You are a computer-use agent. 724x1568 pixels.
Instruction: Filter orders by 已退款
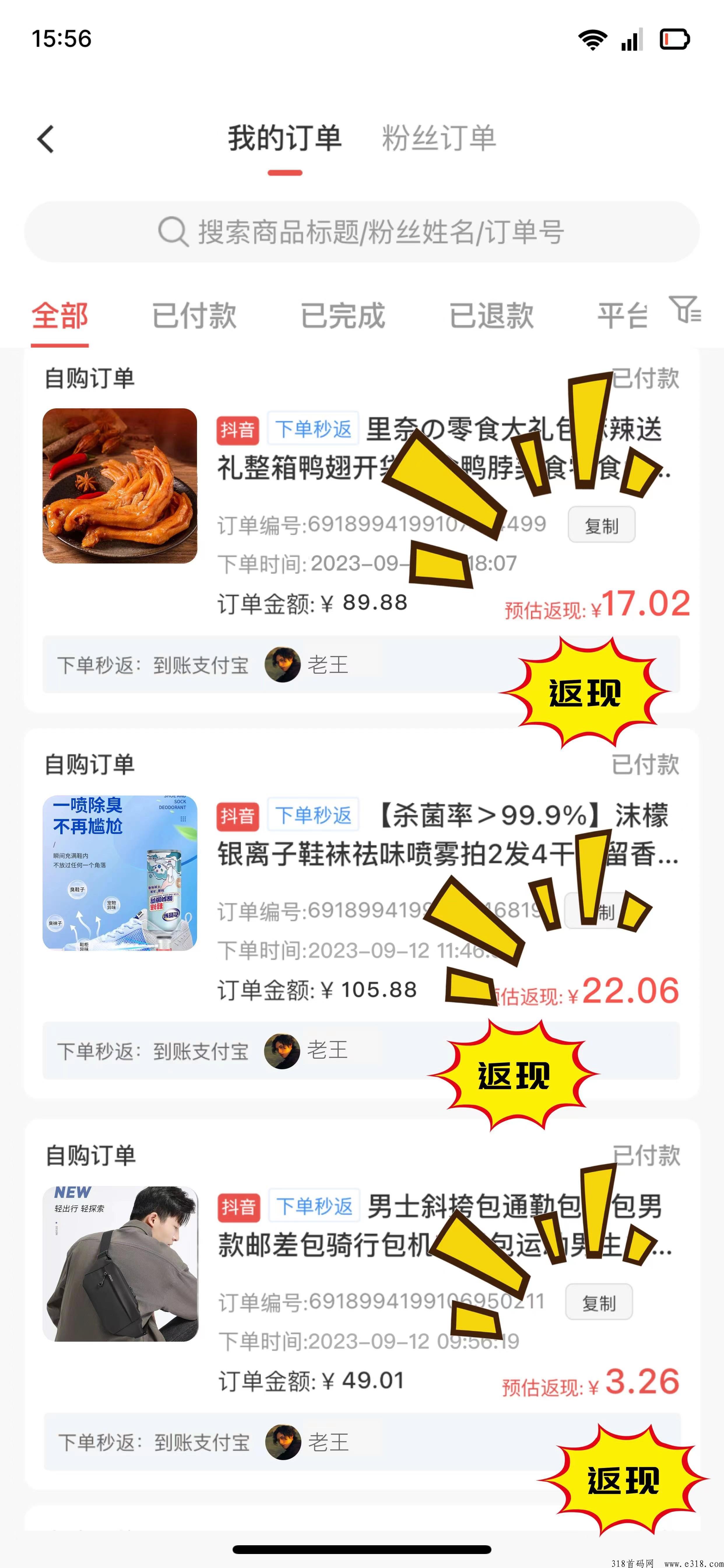pyautogui.click(x=492, y=316)
